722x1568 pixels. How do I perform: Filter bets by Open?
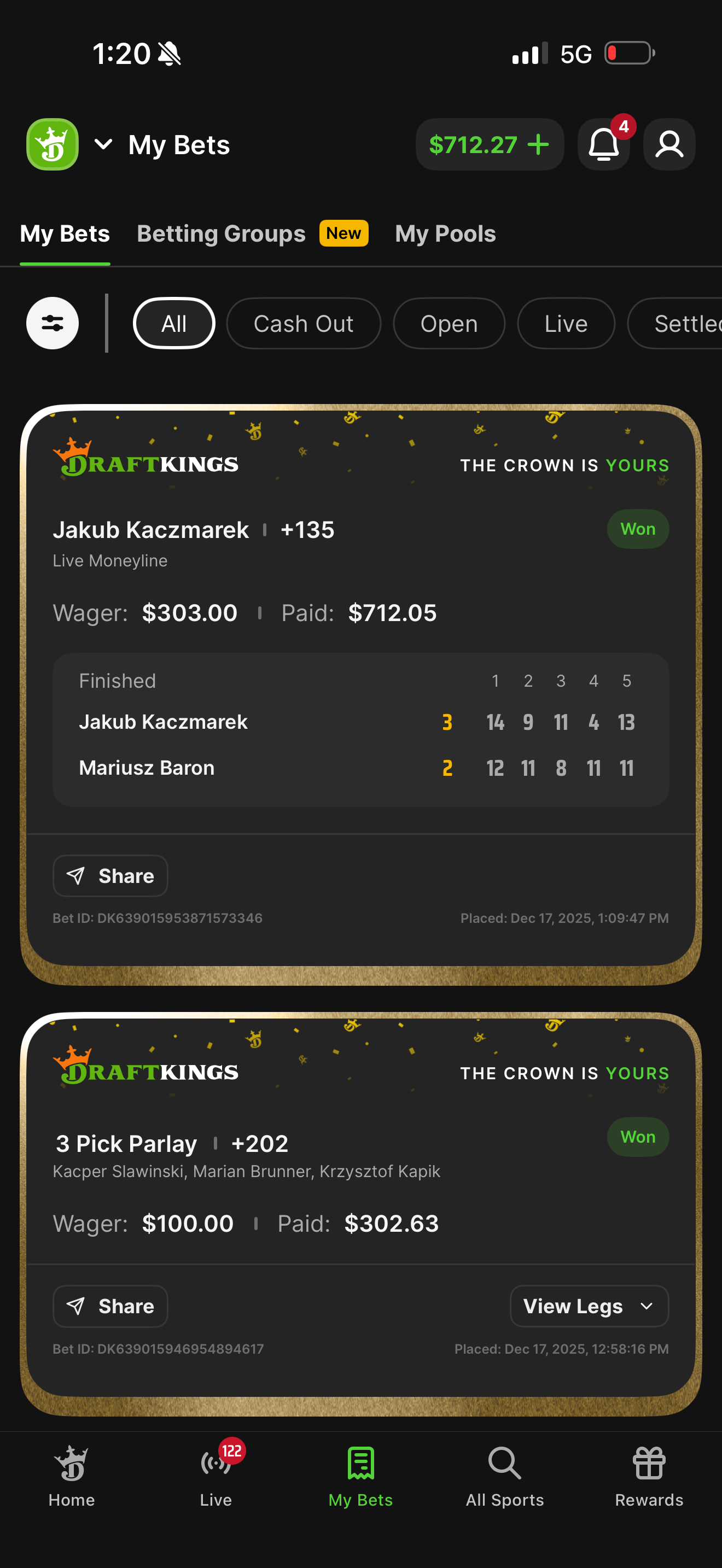coord(449,323)
